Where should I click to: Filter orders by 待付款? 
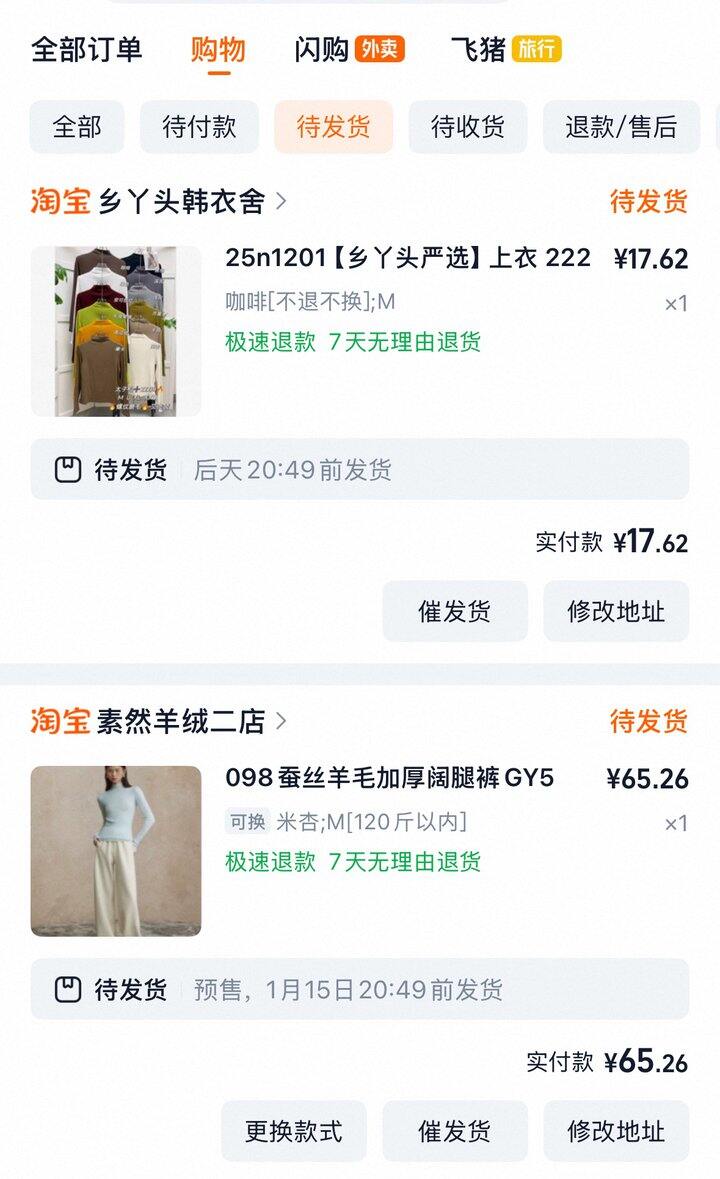coord(198,127)
